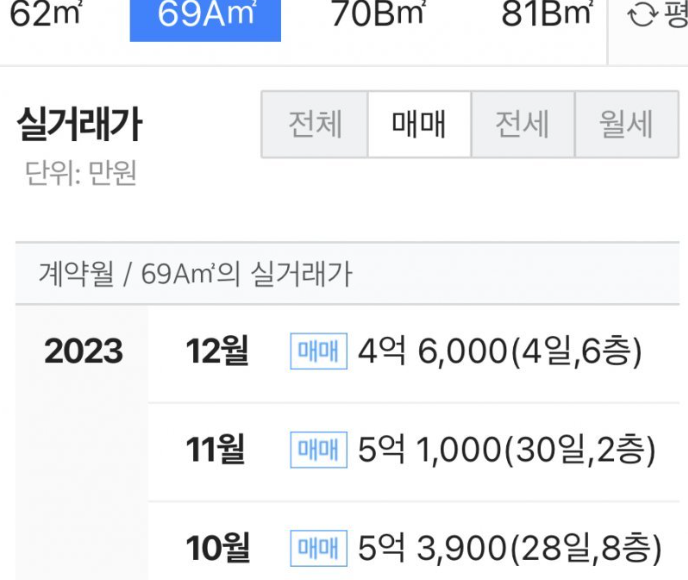Filter transactions by 월세
Viewport: 688px width, 580px height.
[626, 125]
